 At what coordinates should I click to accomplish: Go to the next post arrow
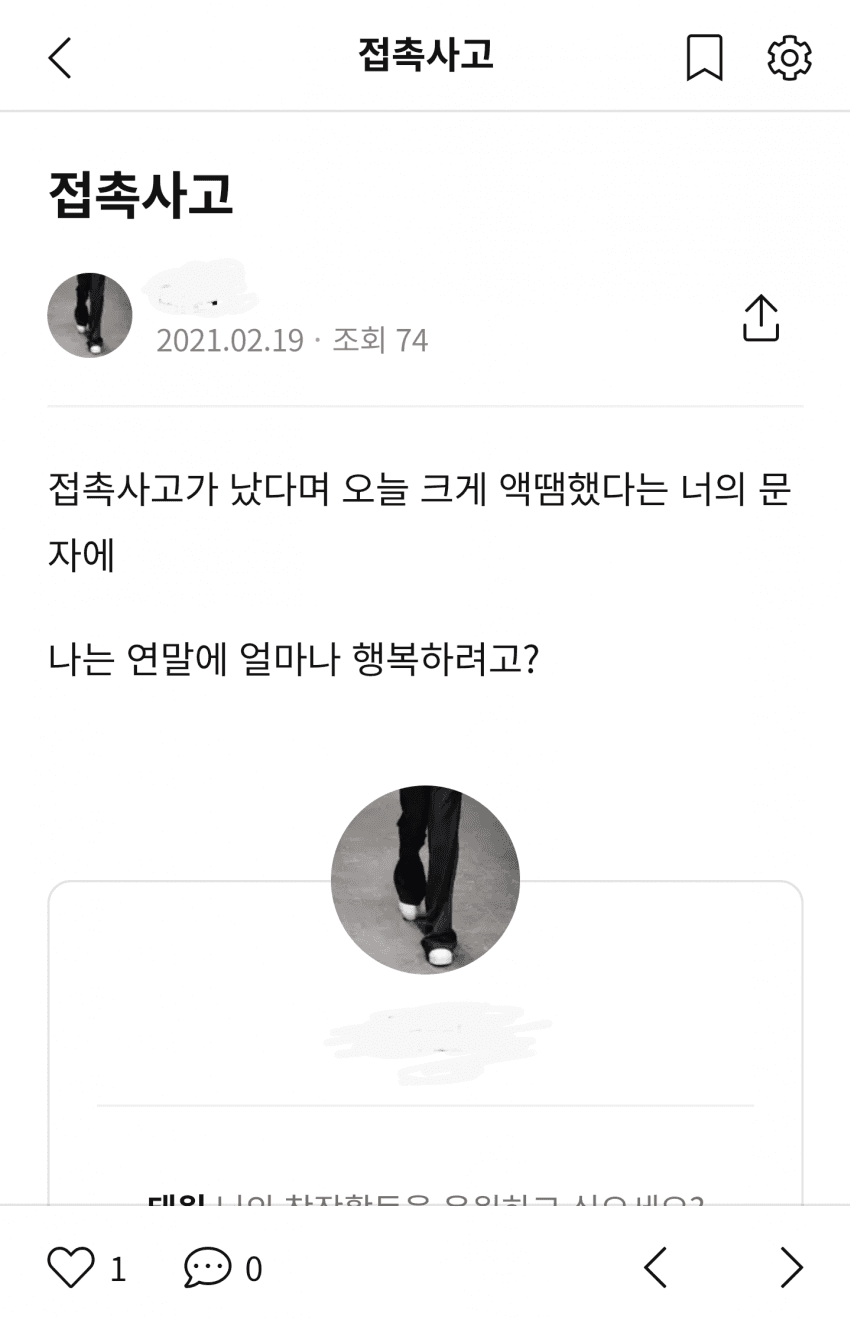tap(791, 1268)
